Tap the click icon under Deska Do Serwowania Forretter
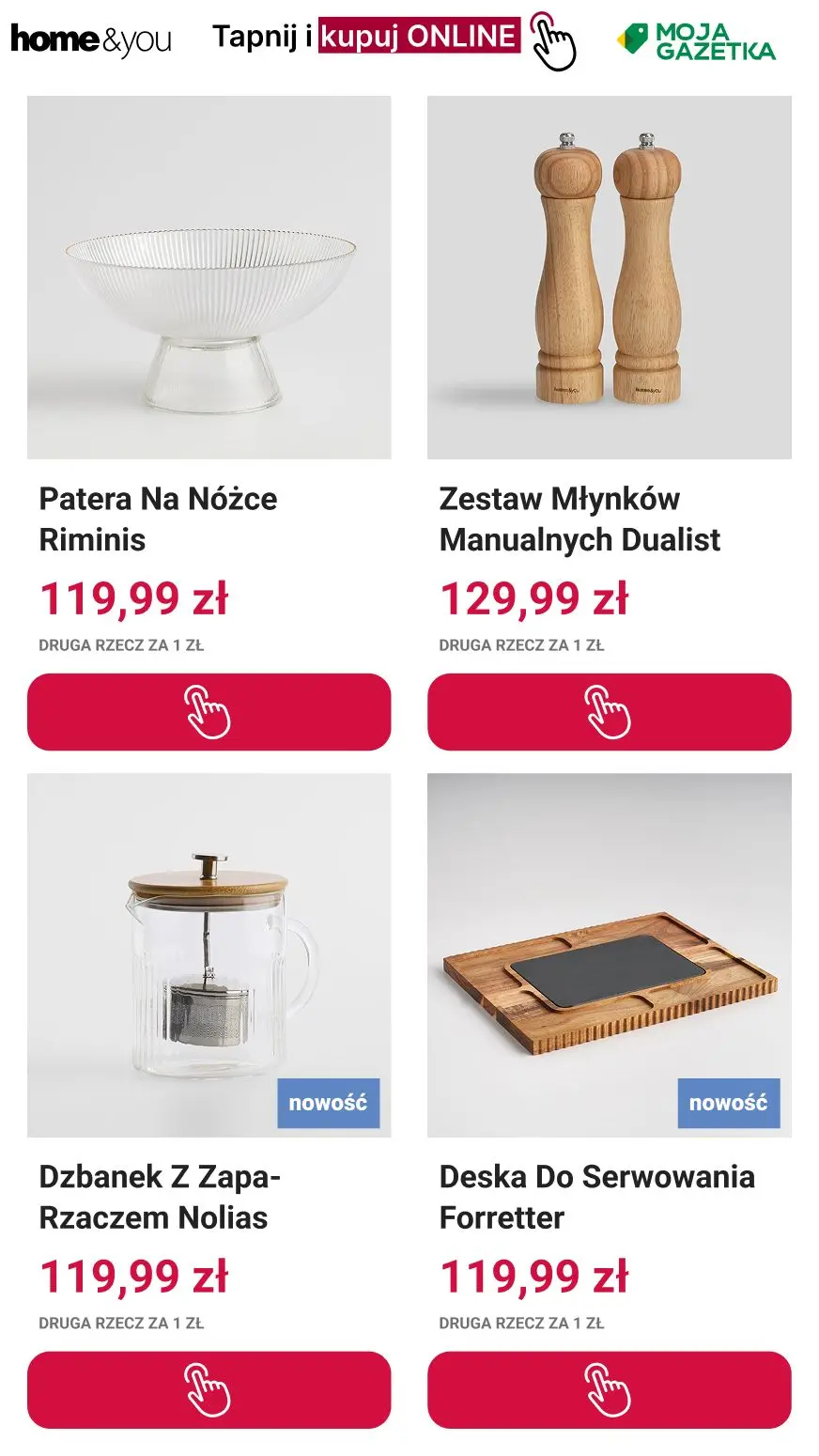Image resolution: width=819 pixels, height=1456 pixels. click(x=609, y=1388)
